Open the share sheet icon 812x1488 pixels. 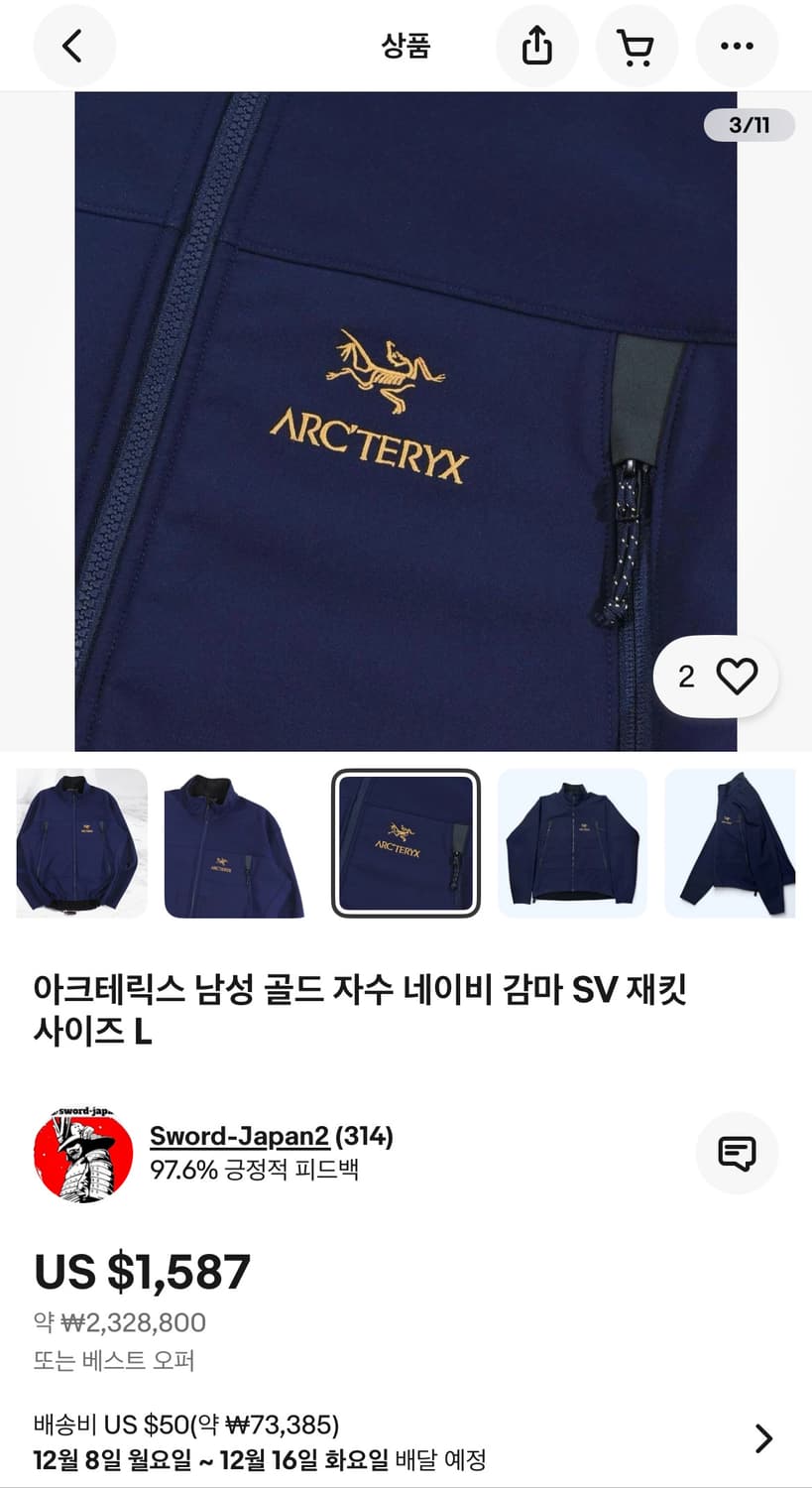(537, 45)
